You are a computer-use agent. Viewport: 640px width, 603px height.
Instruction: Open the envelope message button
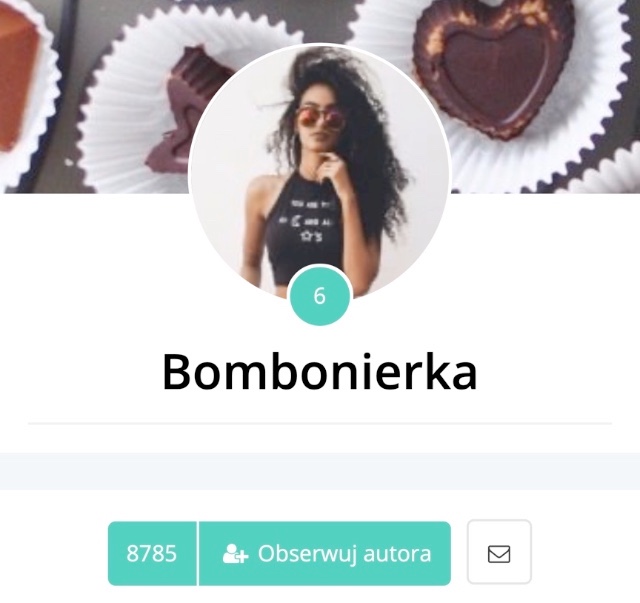coord(499,553)
